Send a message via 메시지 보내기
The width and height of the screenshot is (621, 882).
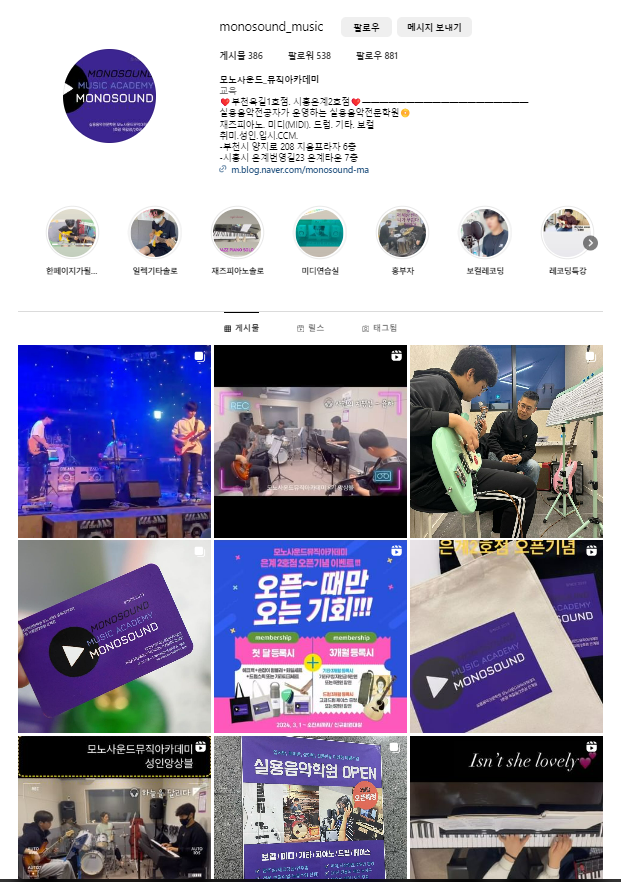pyautogui.click(x=434, y=27)
